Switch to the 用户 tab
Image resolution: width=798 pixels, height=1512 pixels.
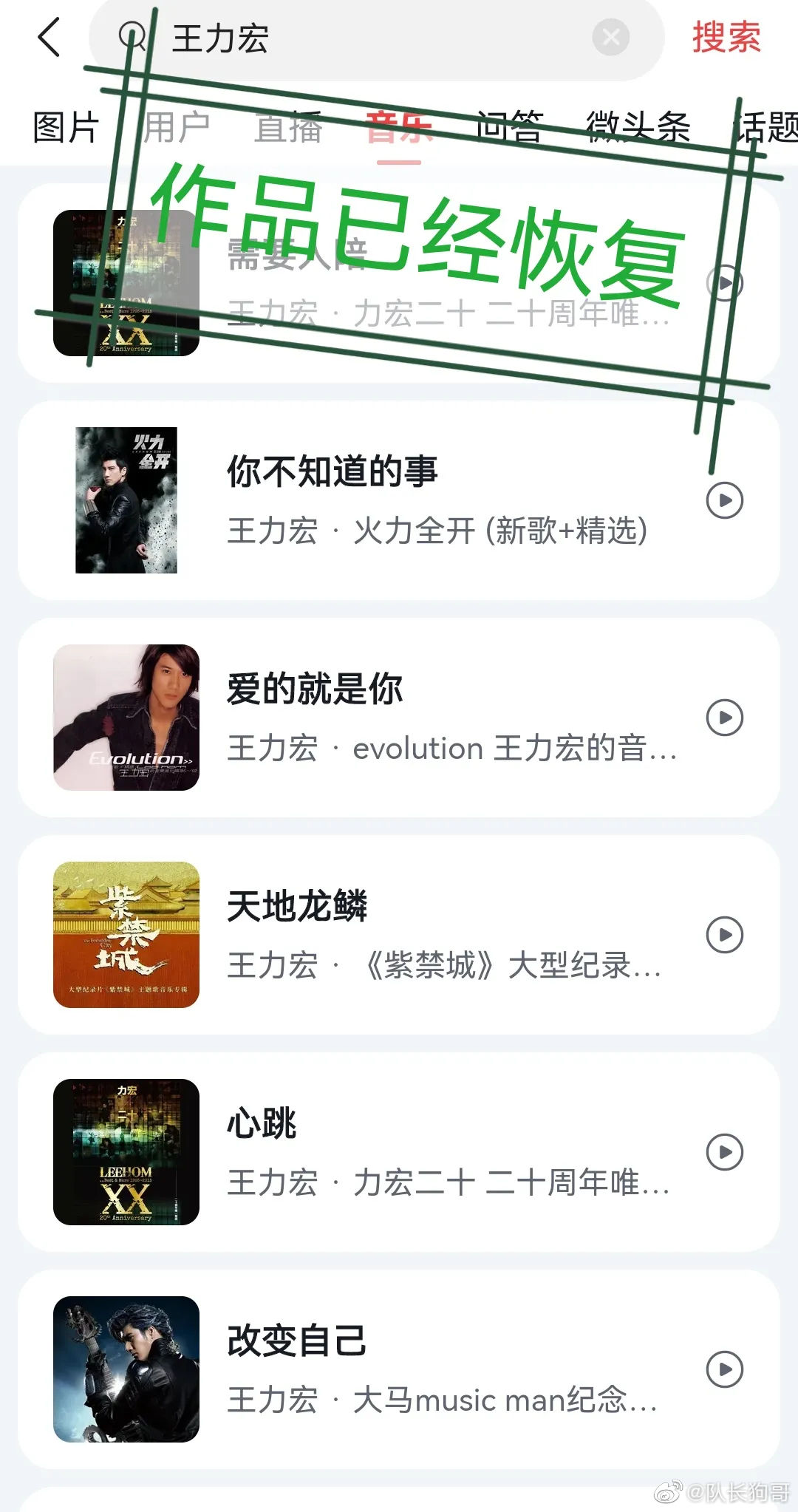coord(177,127)
